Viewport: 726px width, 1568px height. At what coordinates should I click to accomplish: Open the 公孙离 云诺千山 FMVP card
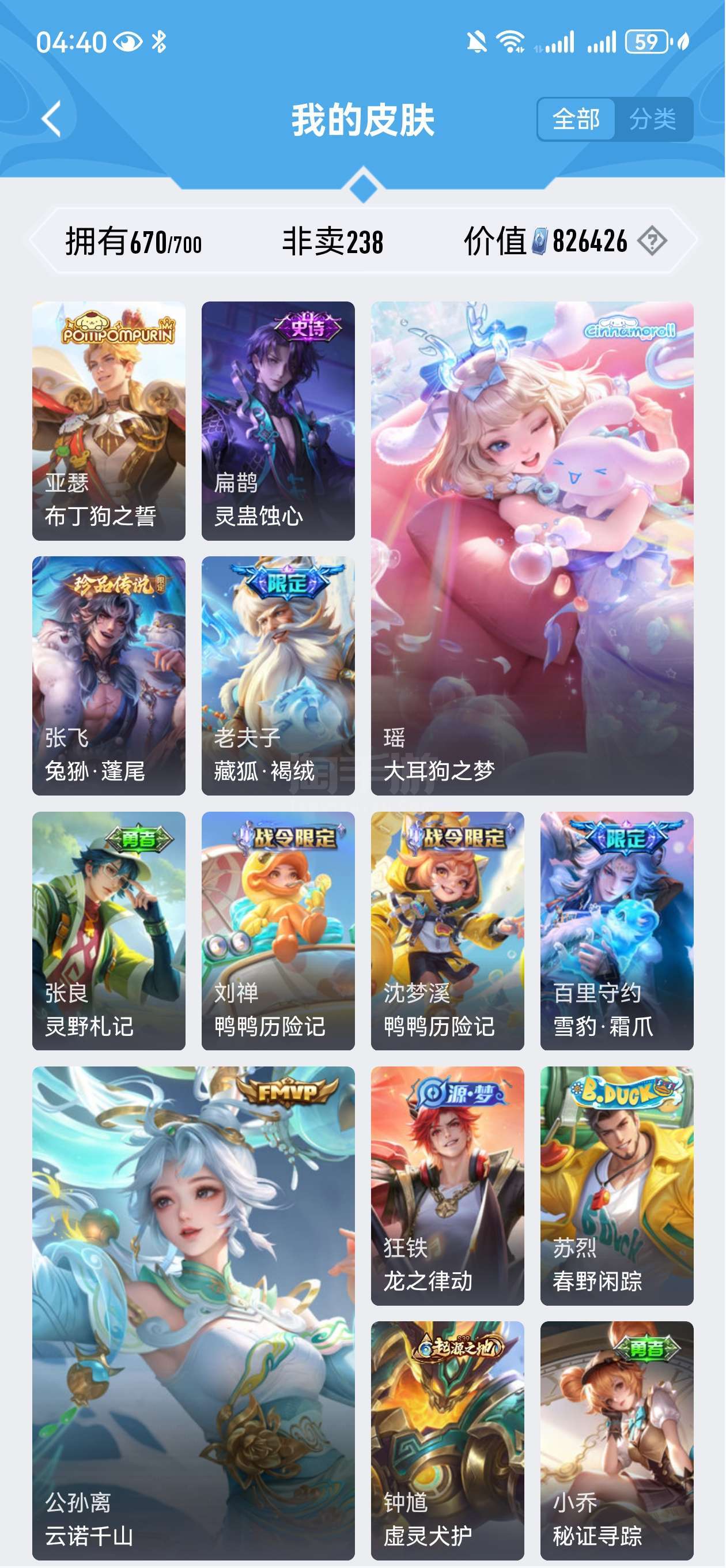click(194, 1313)
